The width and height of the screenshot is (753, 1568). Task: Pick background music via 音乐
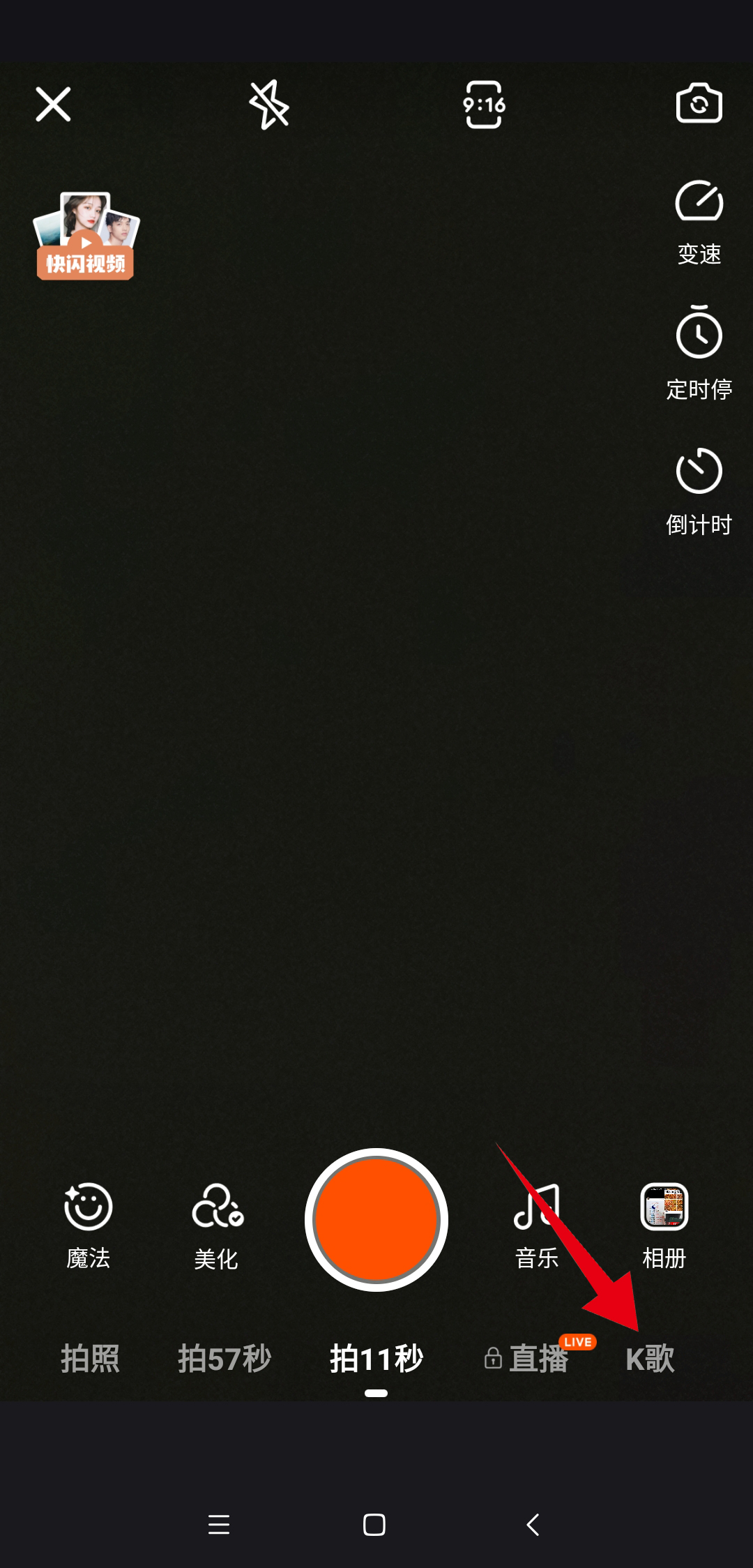pos(536,1225)
